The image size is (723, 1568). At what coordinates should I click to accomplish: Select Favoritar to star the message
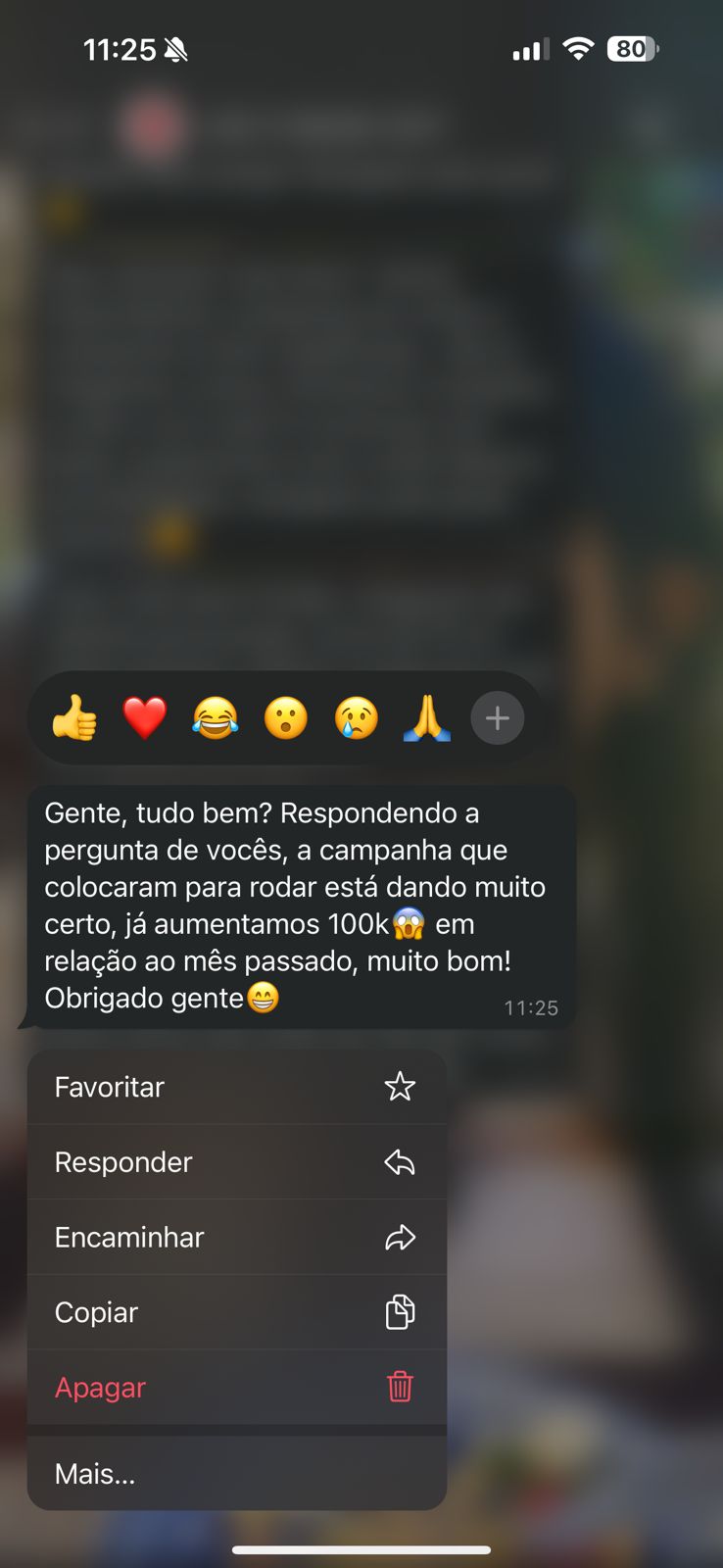pos(236,1087)
